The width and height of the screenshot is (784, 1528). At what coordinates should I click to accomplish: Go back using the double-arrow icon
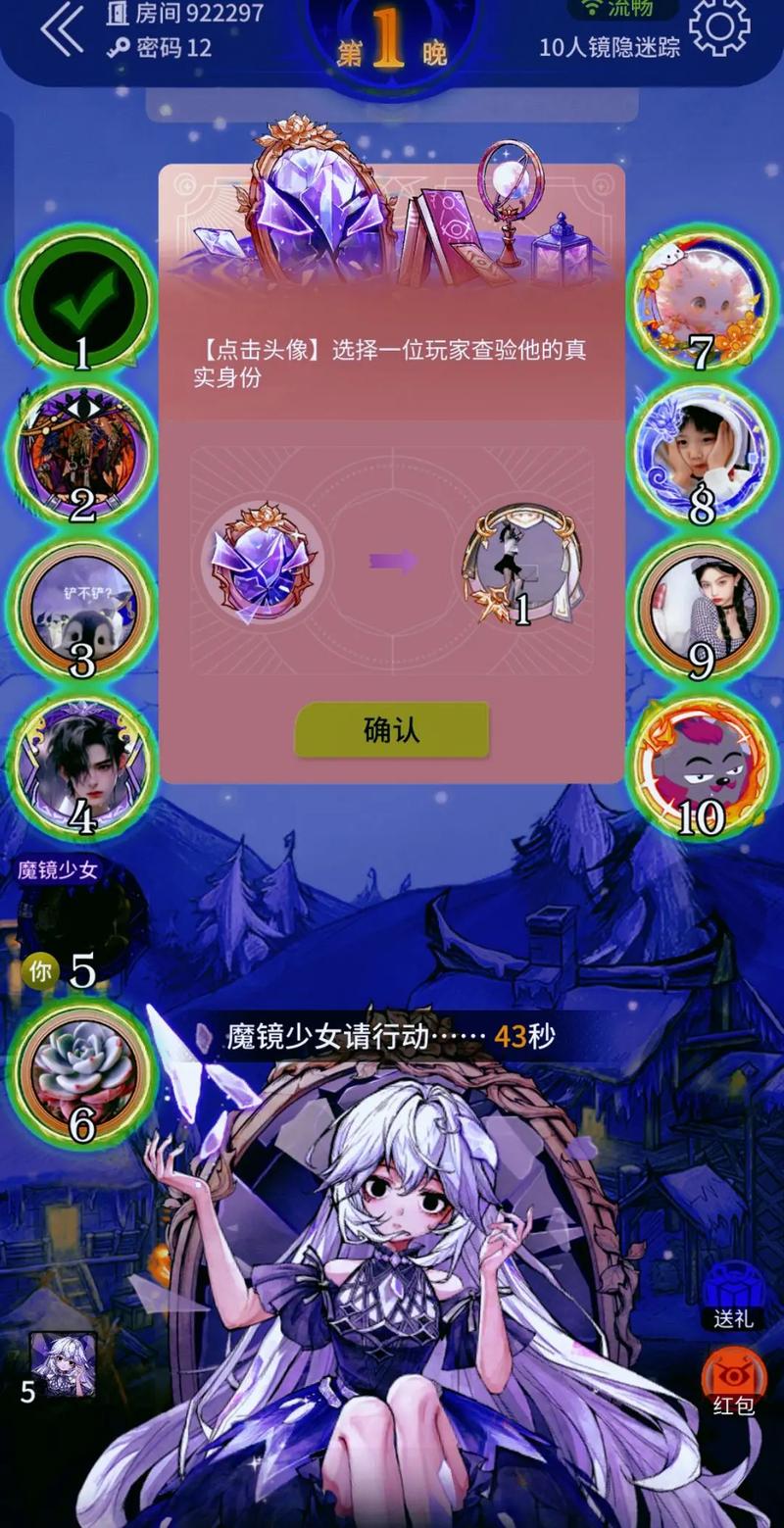pos(62,31)
